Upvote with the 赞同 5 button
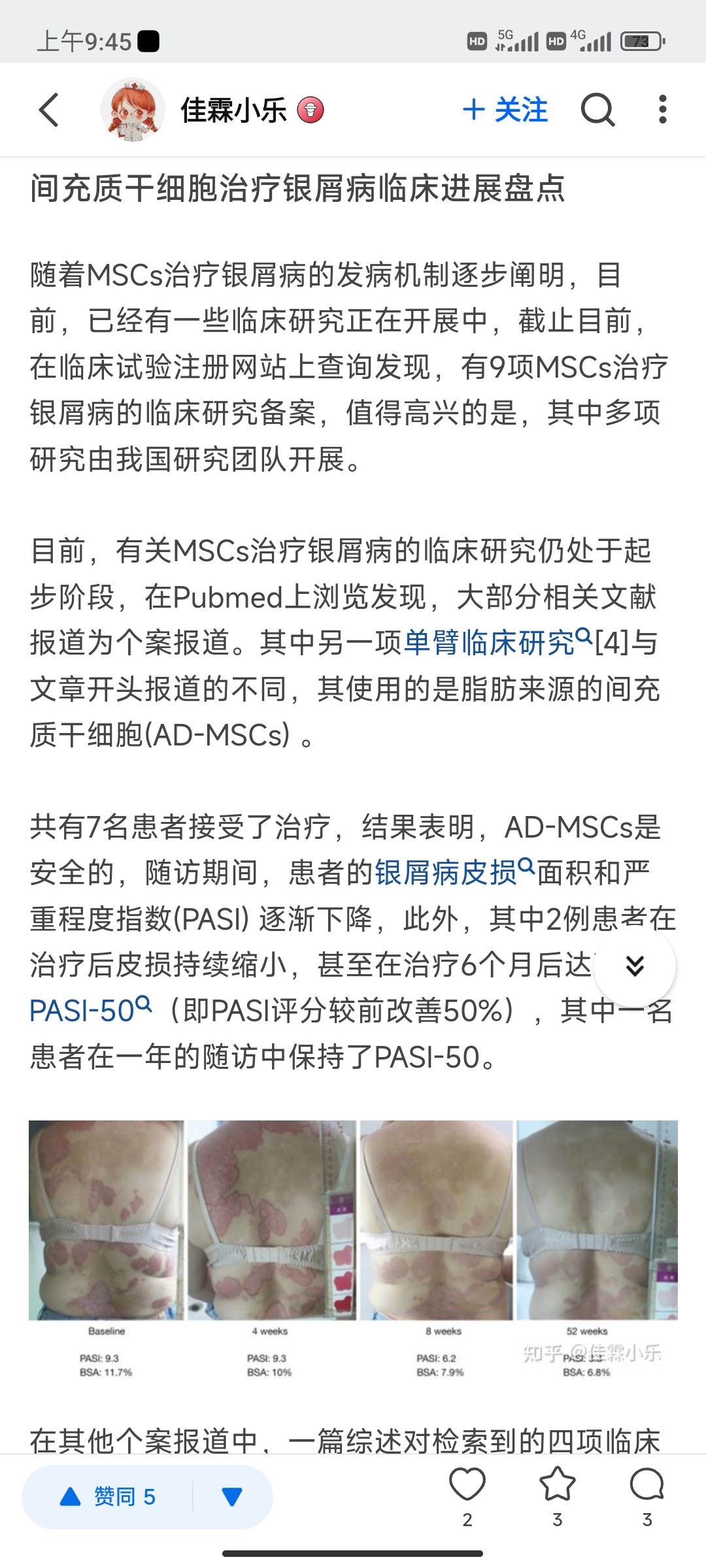Screen dimensions: 706x1568 108,1496
